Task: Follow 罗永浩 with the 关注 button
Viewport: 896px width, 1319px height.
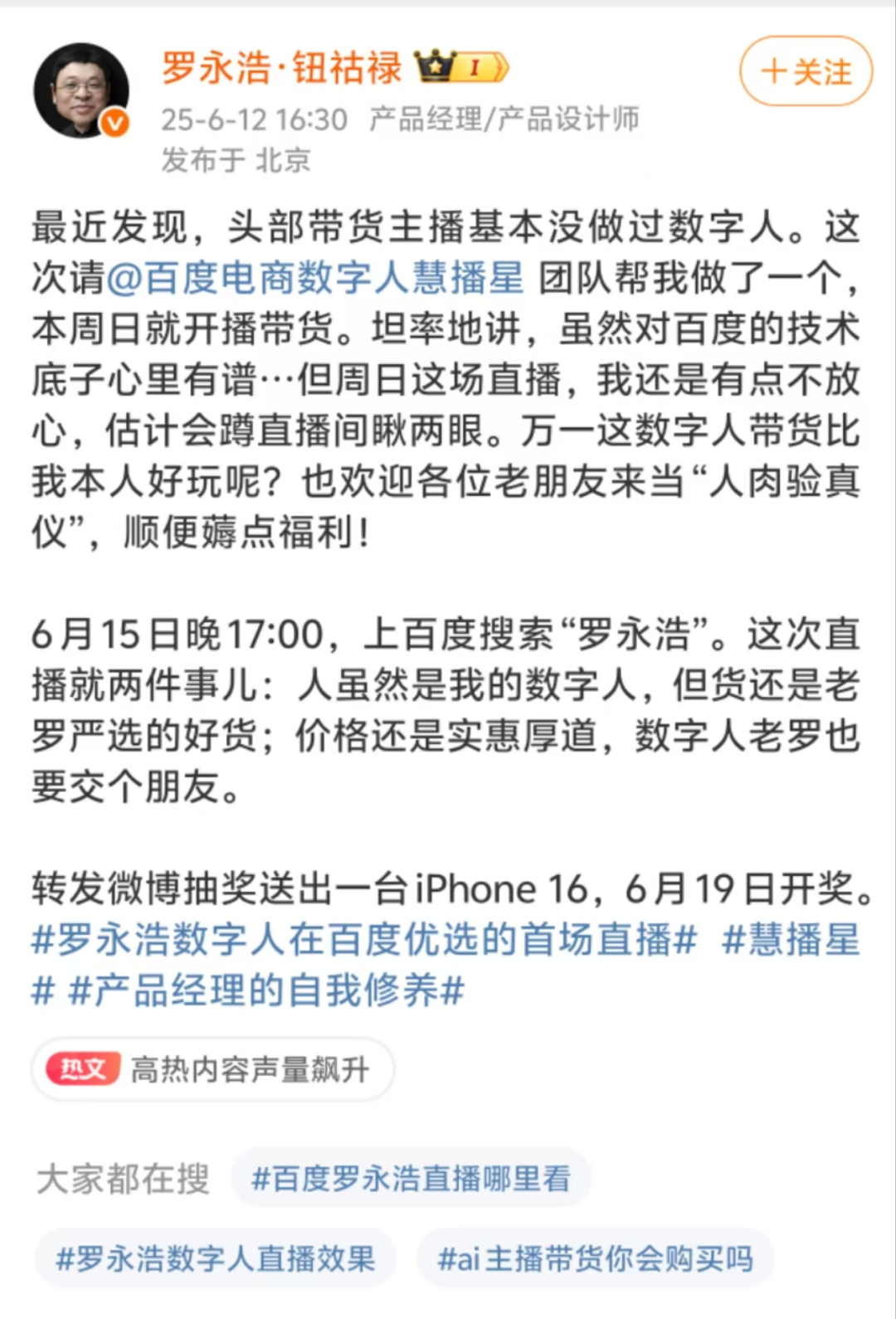Action: pos(806,71)
